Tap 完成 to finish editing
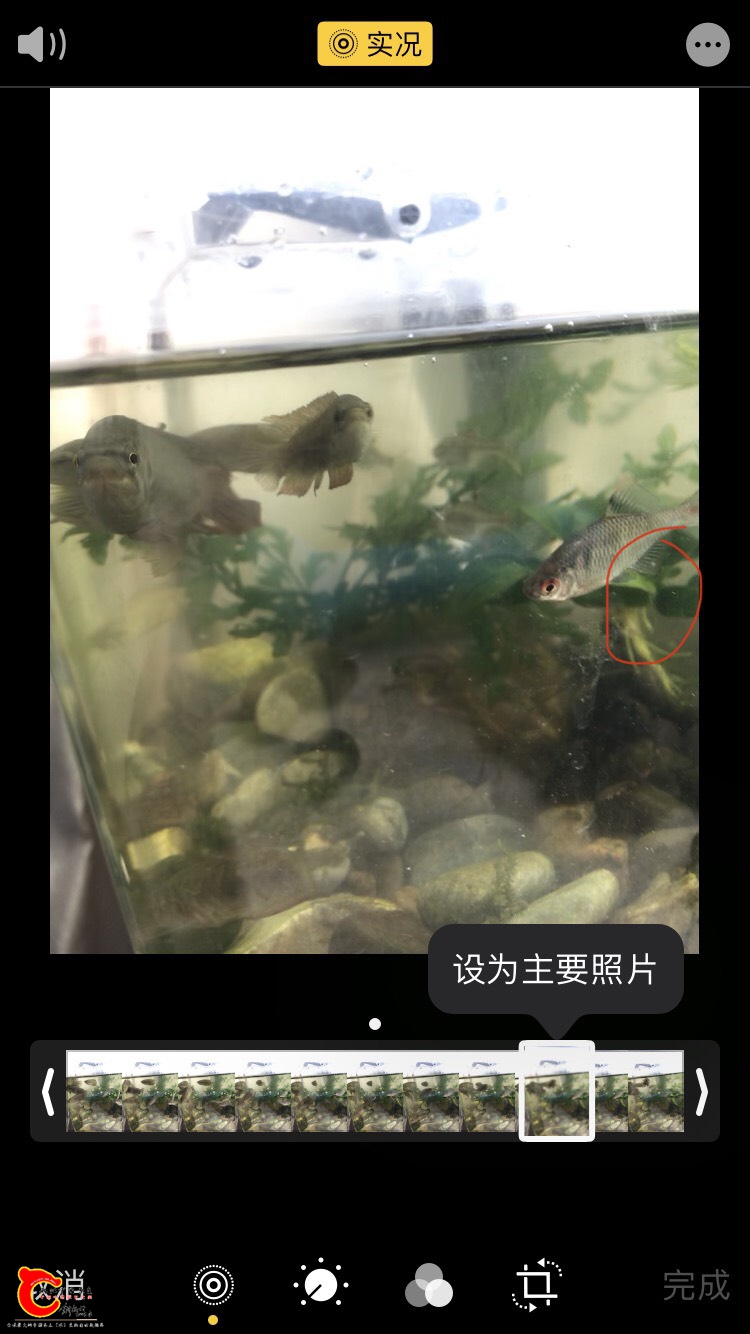Viewport: 750px width, 1334px height. (x=695, y=1285)
